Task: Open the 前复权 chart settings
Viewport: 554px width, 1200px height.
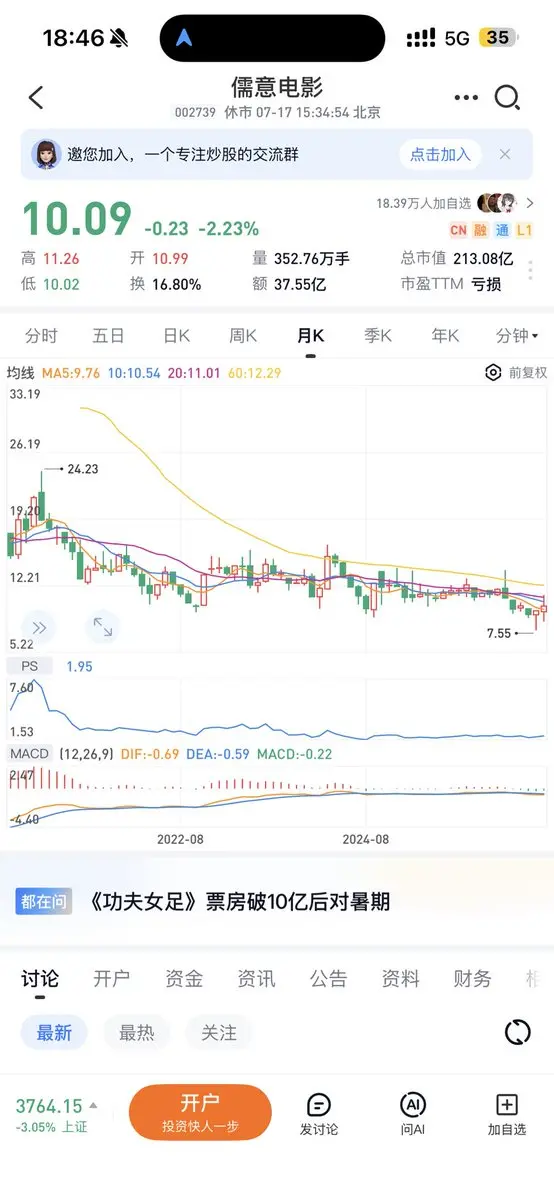Action: [x=516, y=373]
